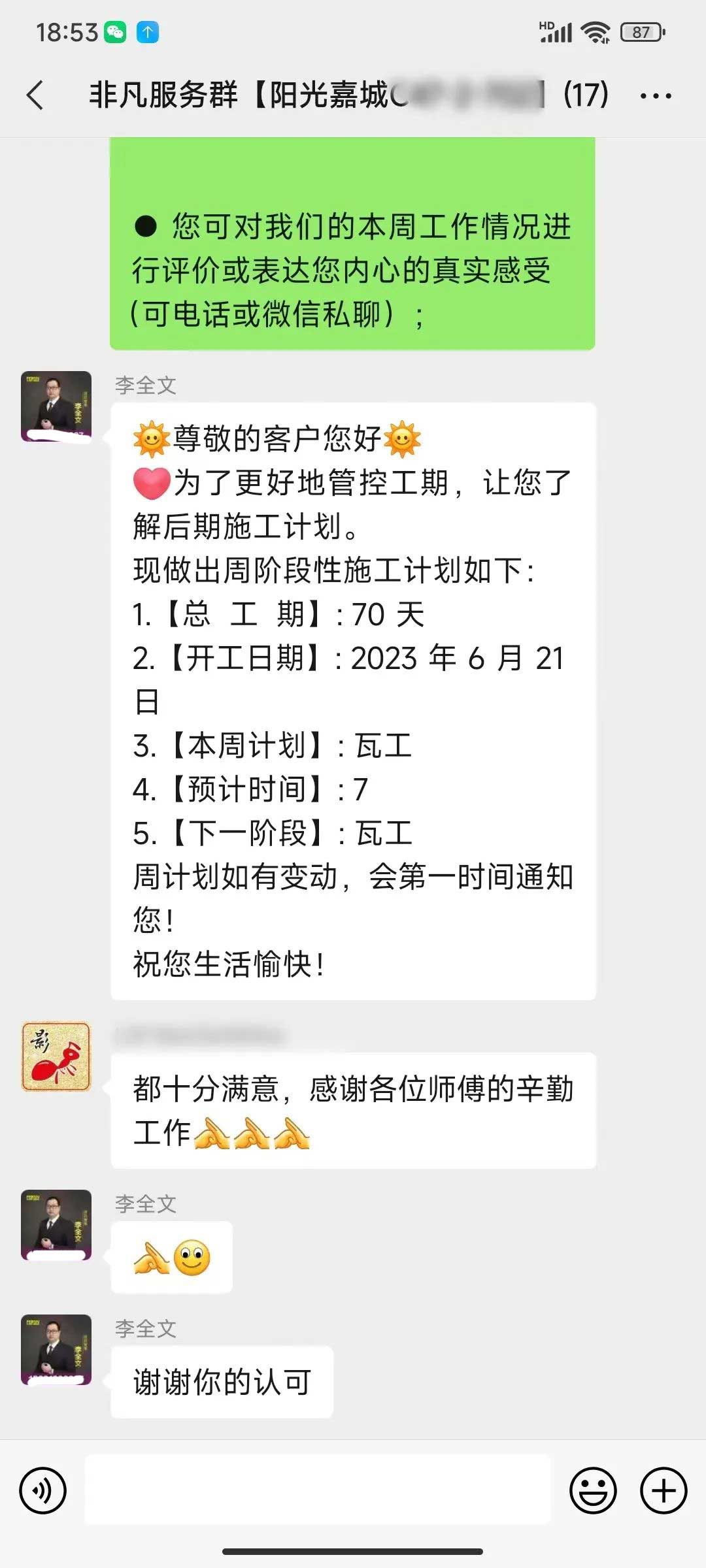Open the three-dot chat info menu
Image resolution: width=706 pixels, height=1568 pixels.
(655, 96)
